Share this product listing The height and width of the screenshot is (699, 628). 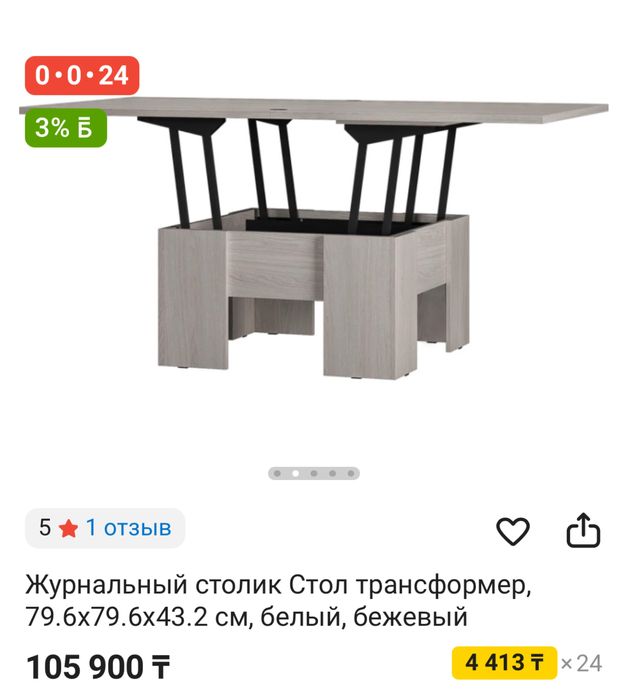583,531
